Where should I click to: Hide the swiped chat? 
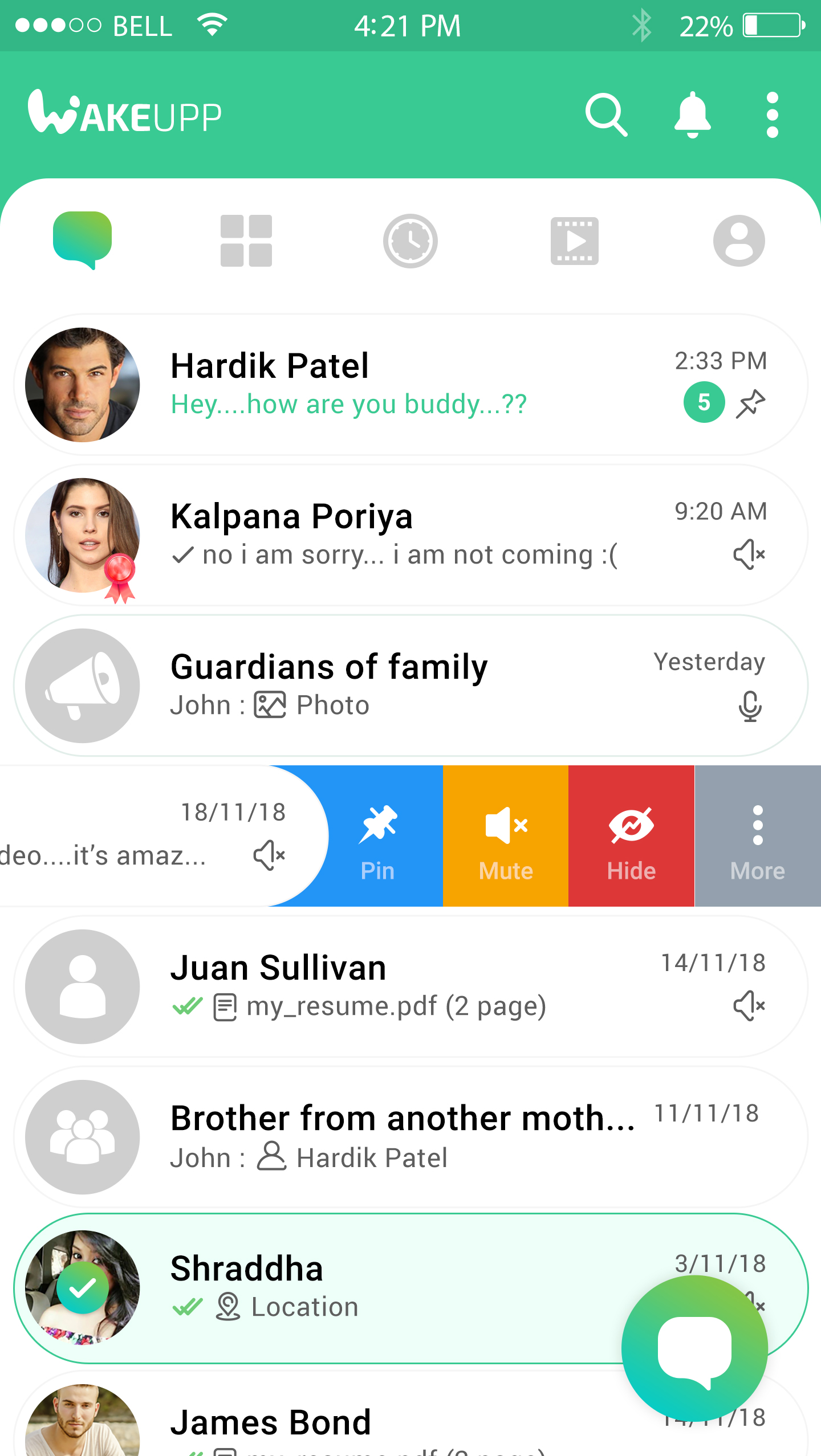[631, 836]
